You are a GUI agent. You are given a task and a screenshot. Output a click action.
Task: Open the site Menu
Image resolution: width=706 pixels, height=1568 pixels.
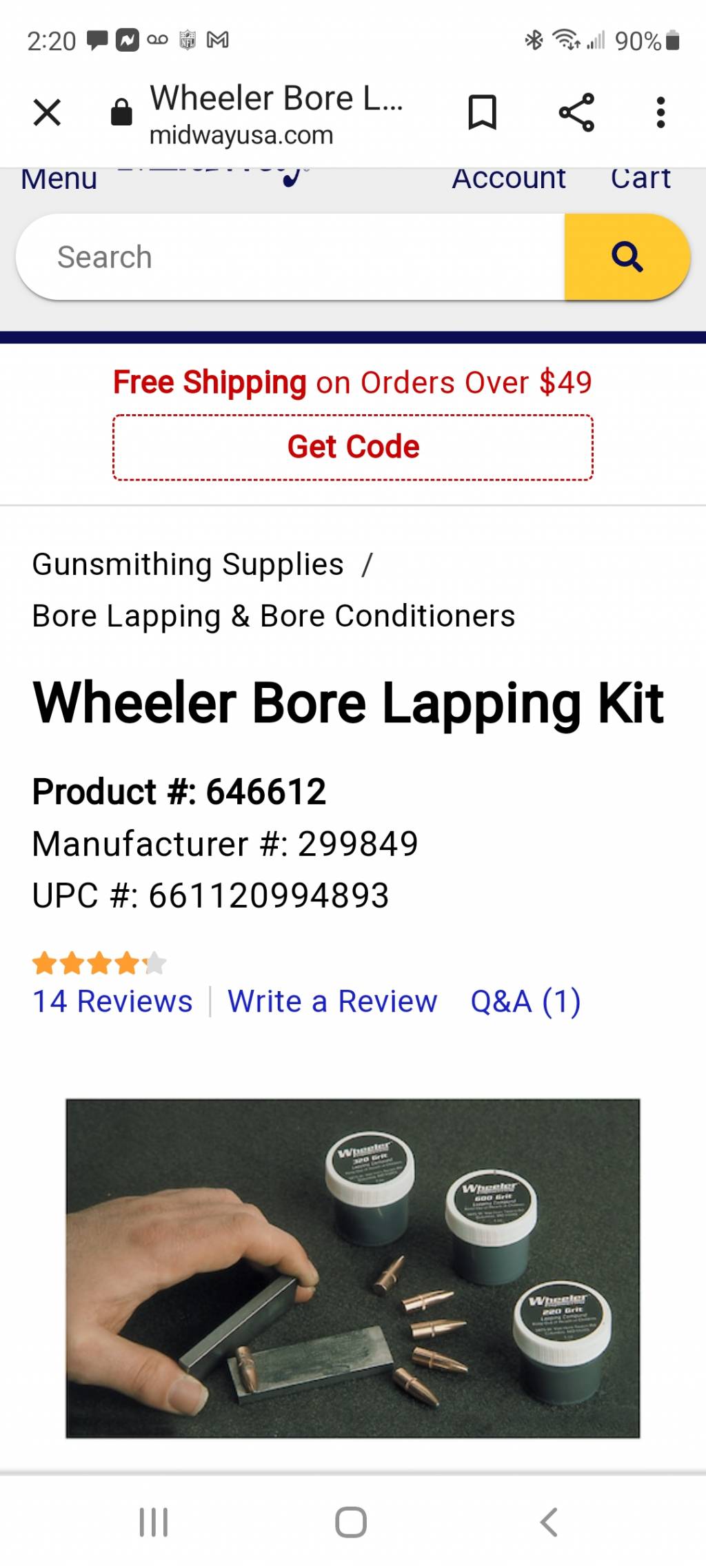[x=59, y=179]
